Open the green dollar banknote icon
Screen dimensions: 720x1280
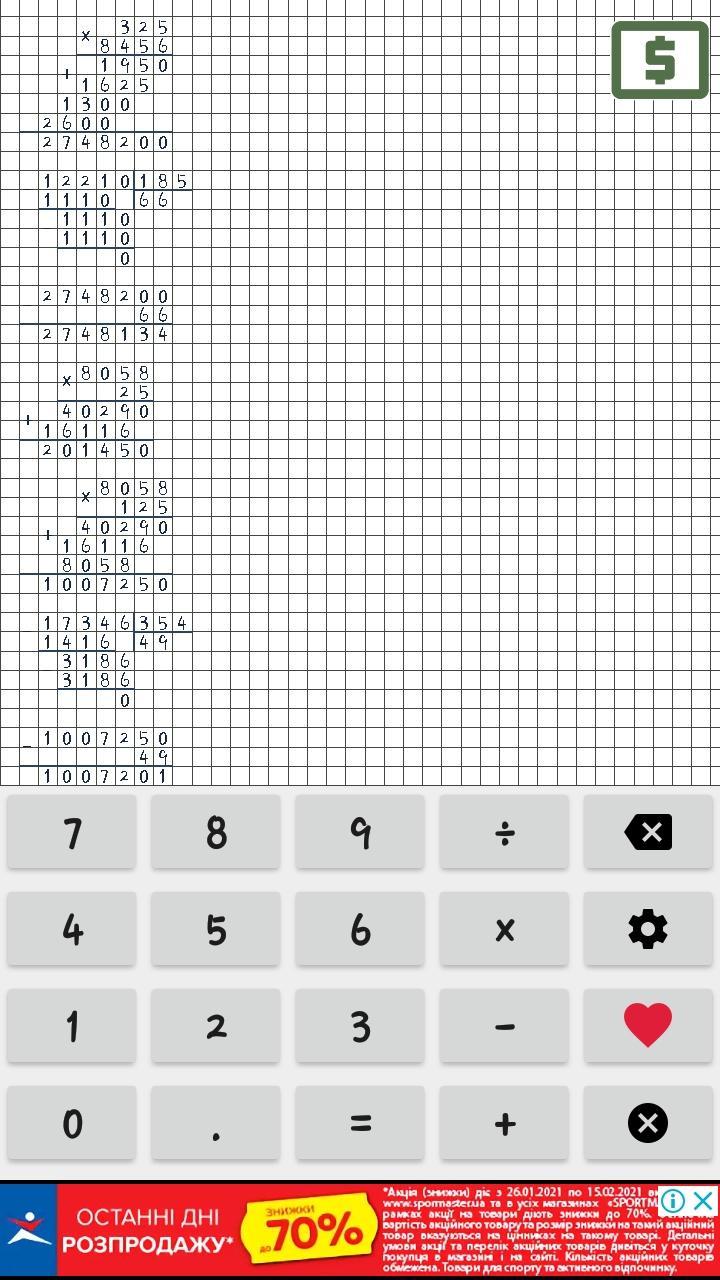pos(660,60)
